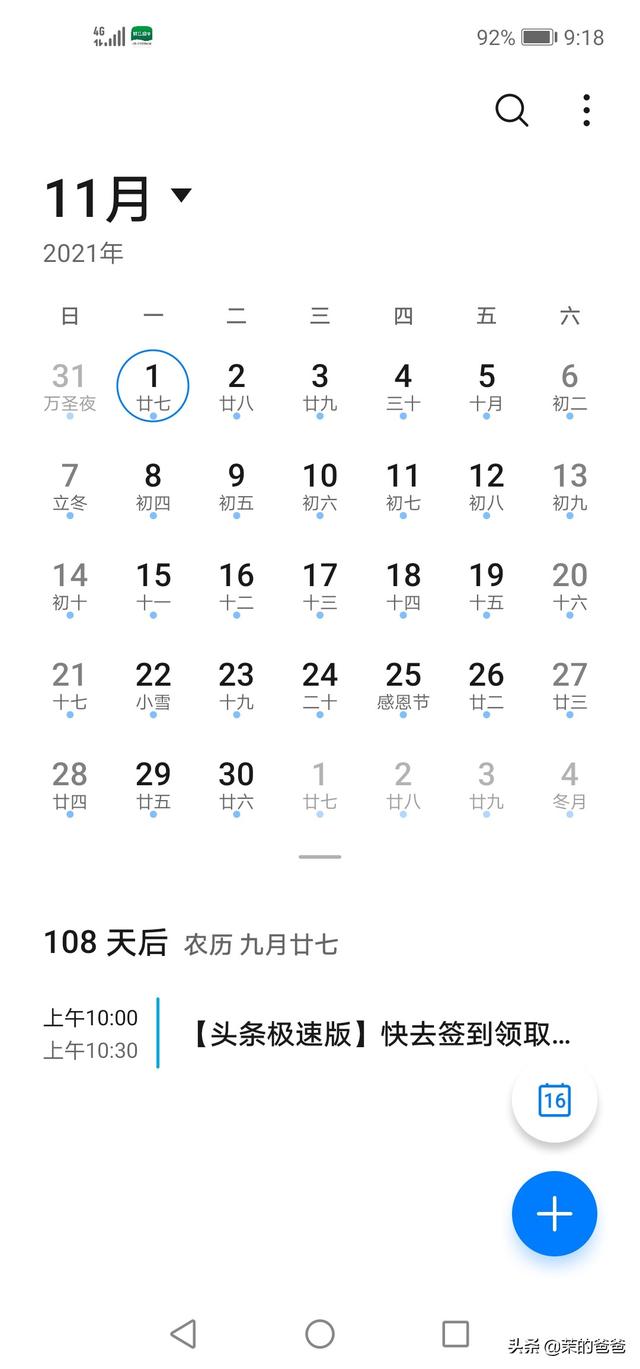Pick November 25 感恩节

(x=403, y=686)
